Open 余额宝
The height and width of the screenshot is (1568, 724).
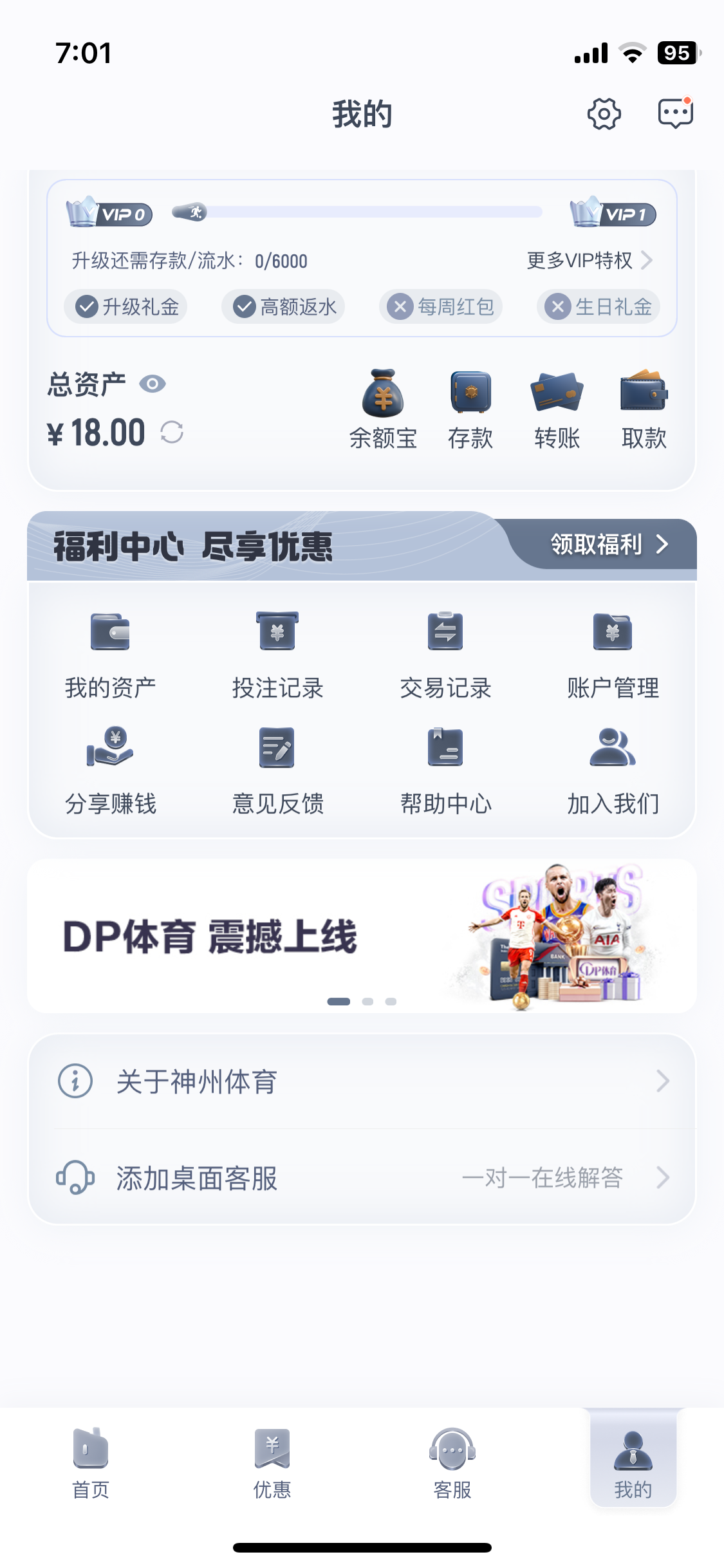[x=383, y=409]
